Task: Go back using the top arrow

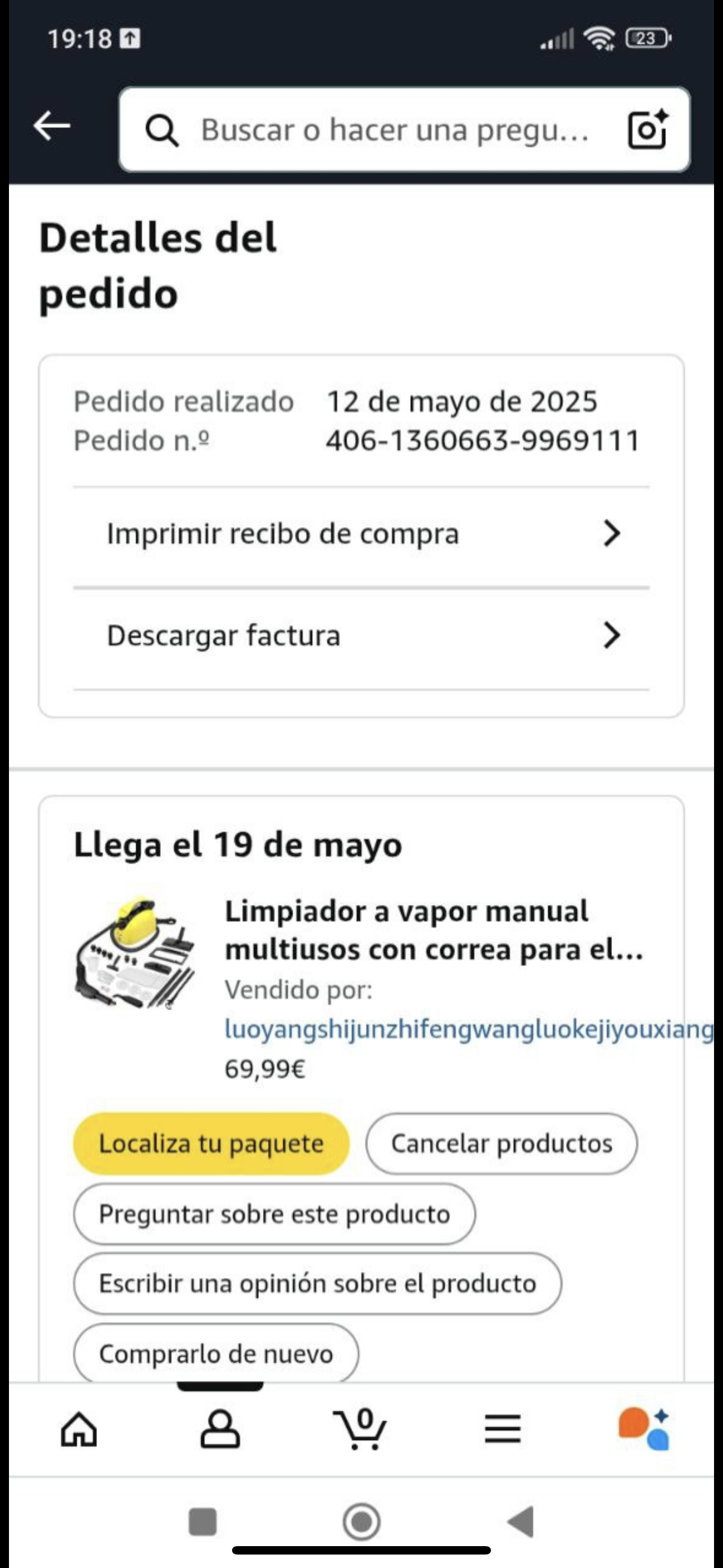Action: [52, 127]
